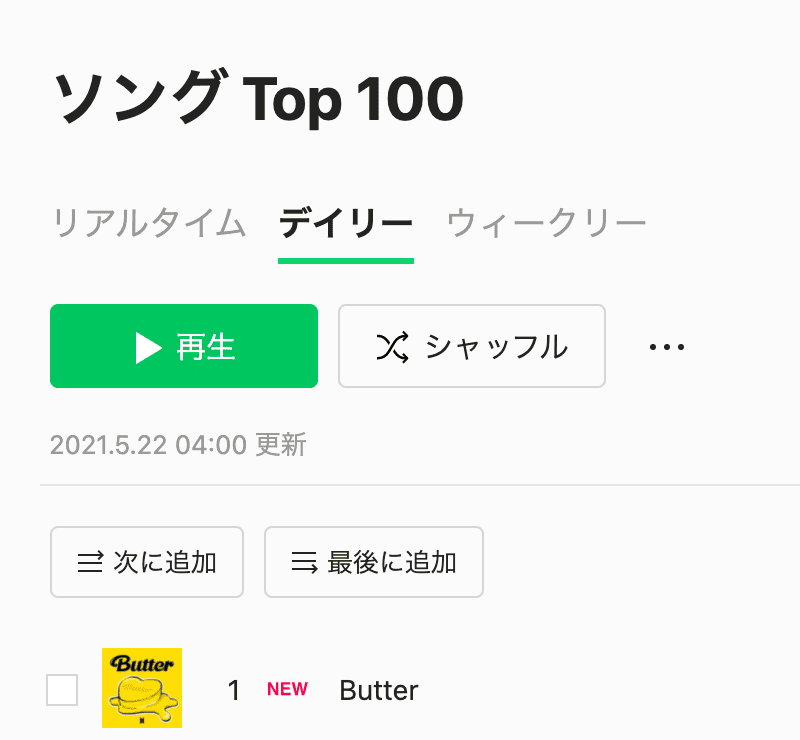Tap the 次に追加 button

tap(147, 562)
